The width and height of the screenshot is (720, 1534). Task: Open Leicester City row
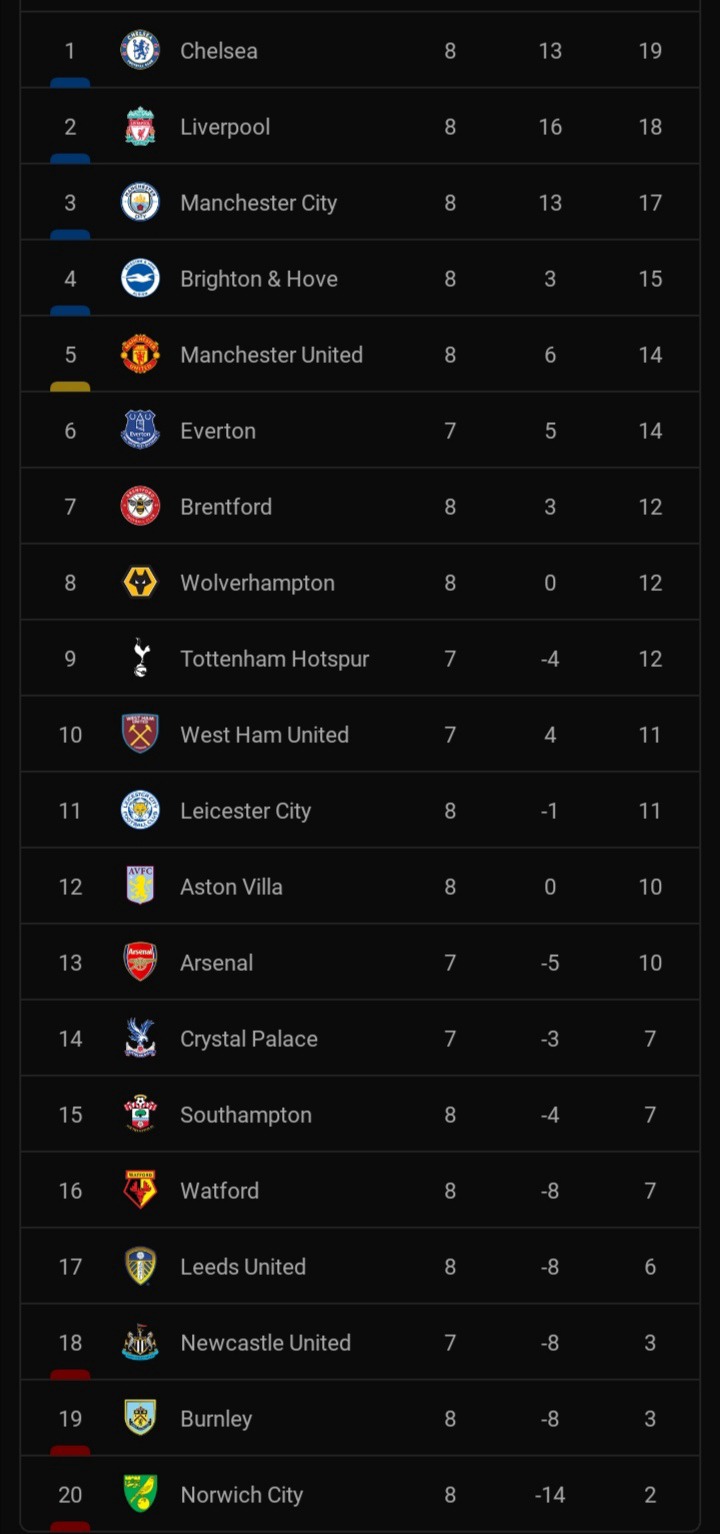coord(360,810)
